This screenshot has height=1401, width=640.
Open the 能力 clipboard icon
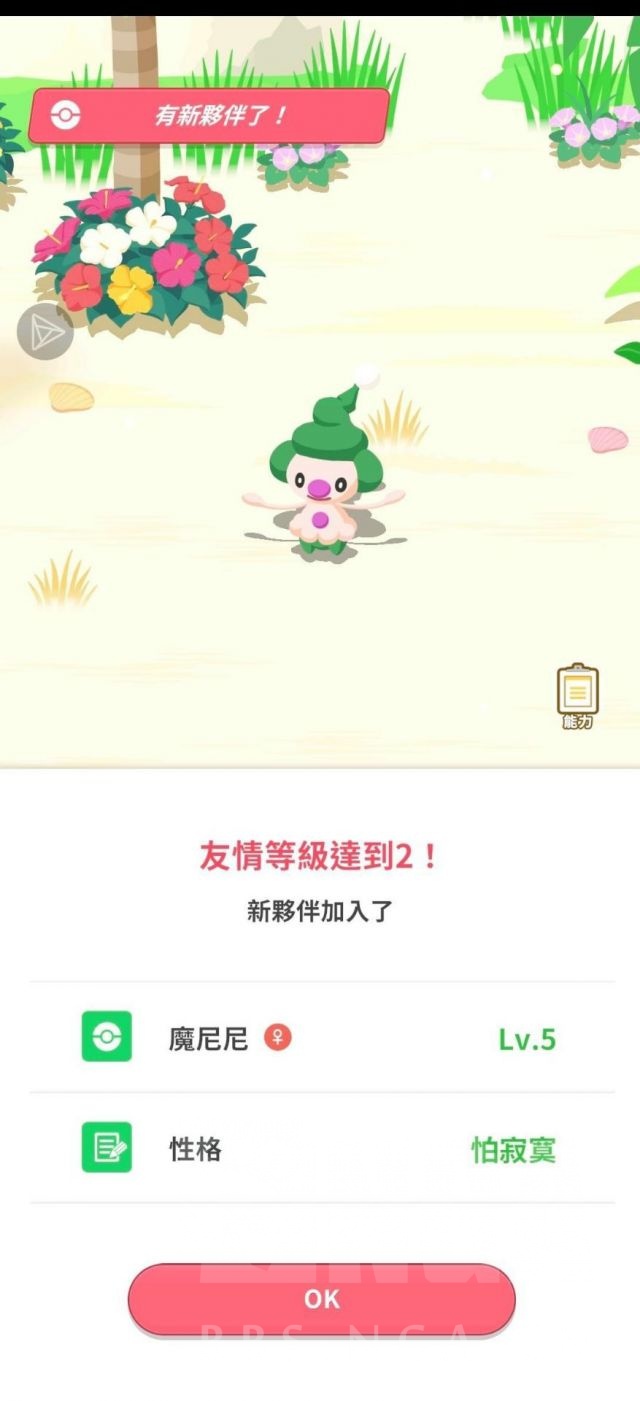point(577,693)
